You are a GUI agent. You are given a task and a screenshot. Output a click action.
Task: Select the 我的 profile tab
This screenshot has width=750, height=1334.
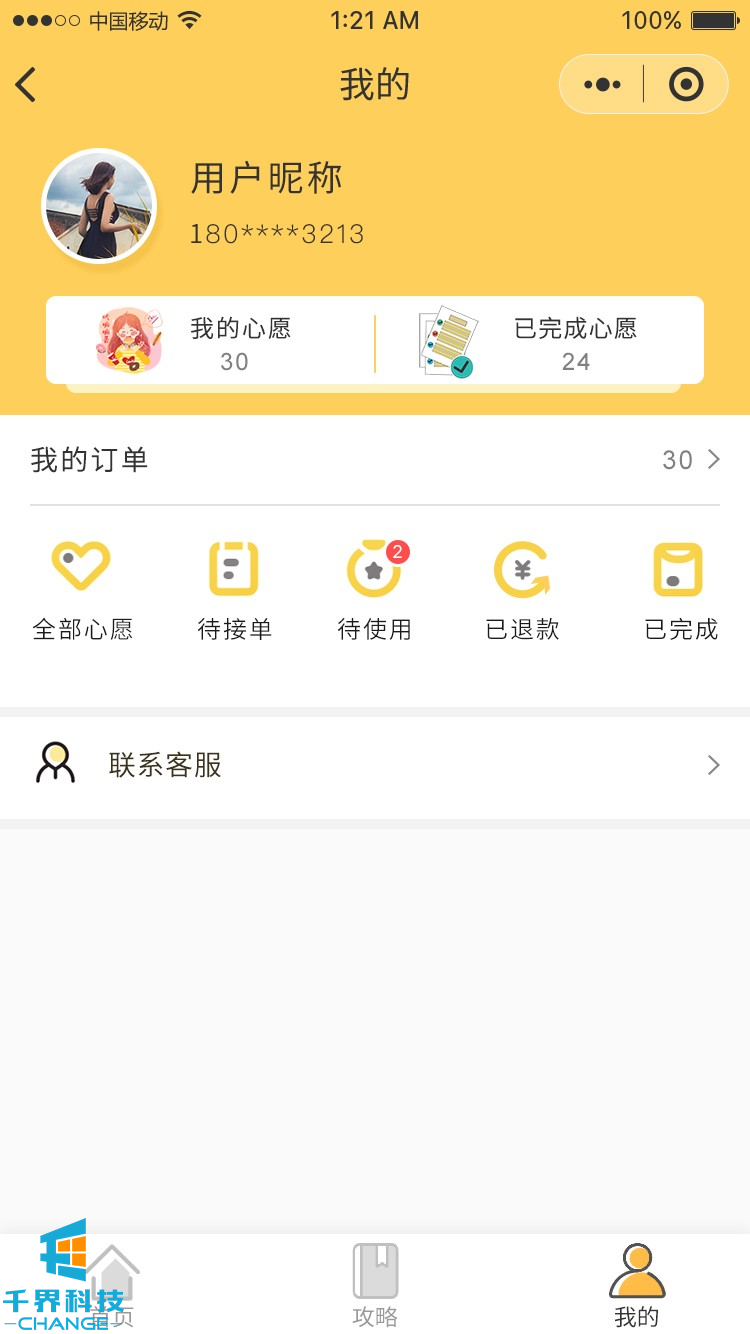point(637,1285)
